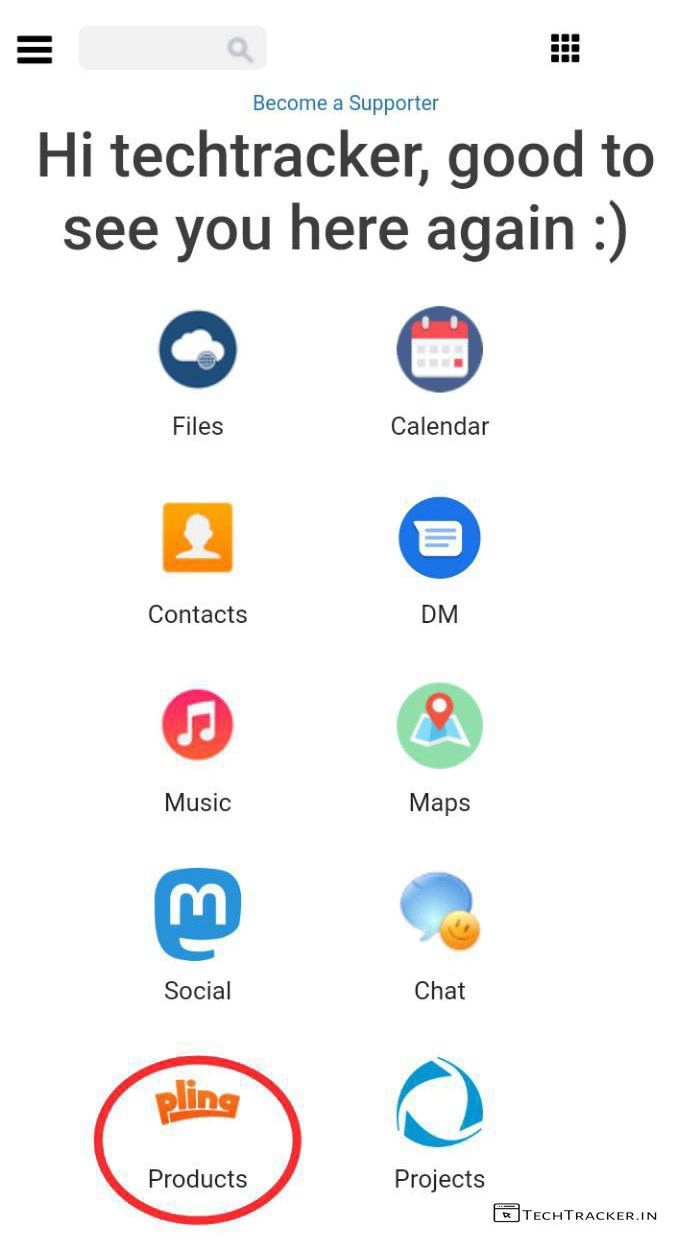
Task: Open the apps grid icon
Action: [565, 48]
